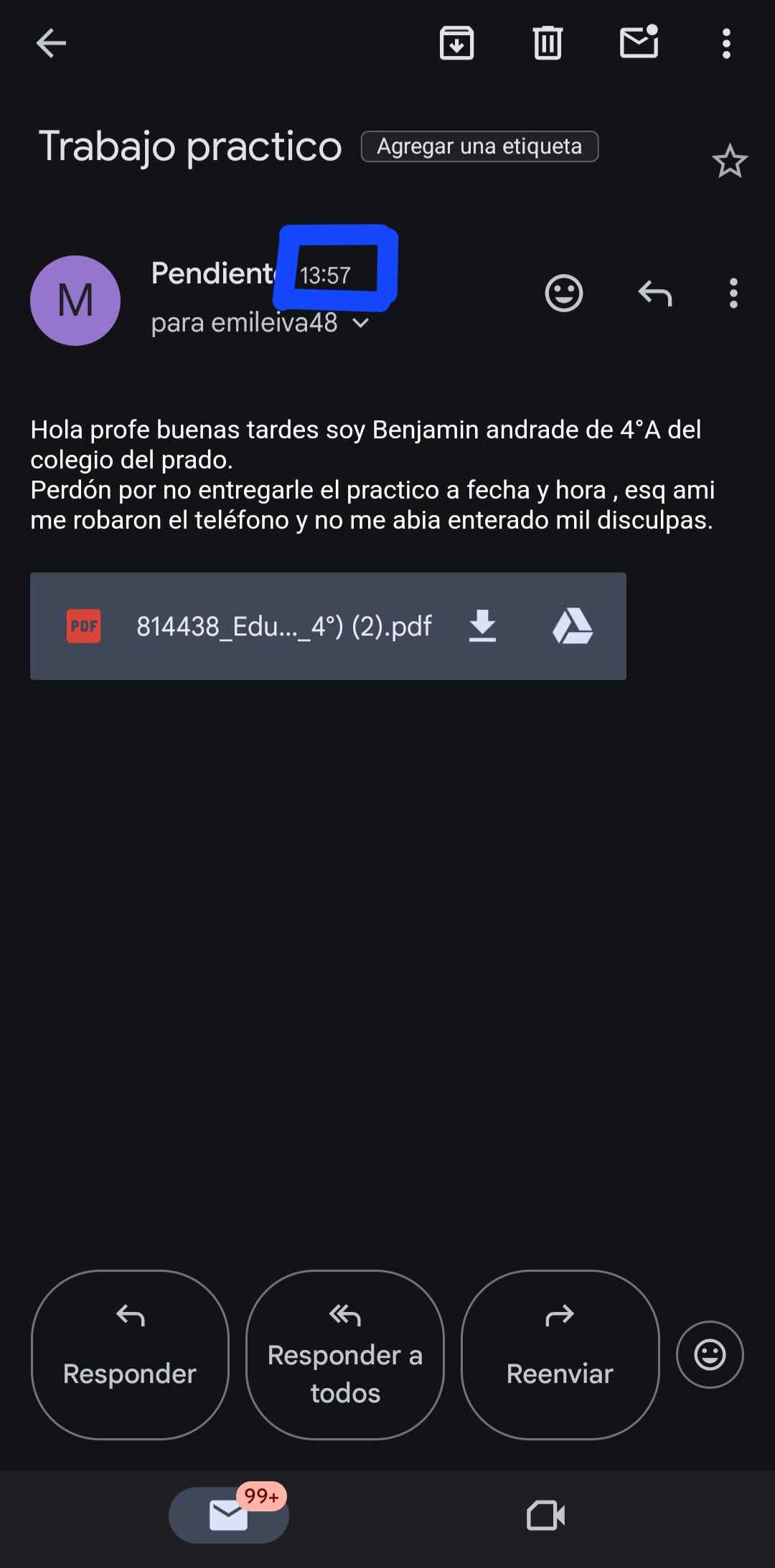Switch to the Meet video tab
775x1568 pixels.
pos(545,1515)
